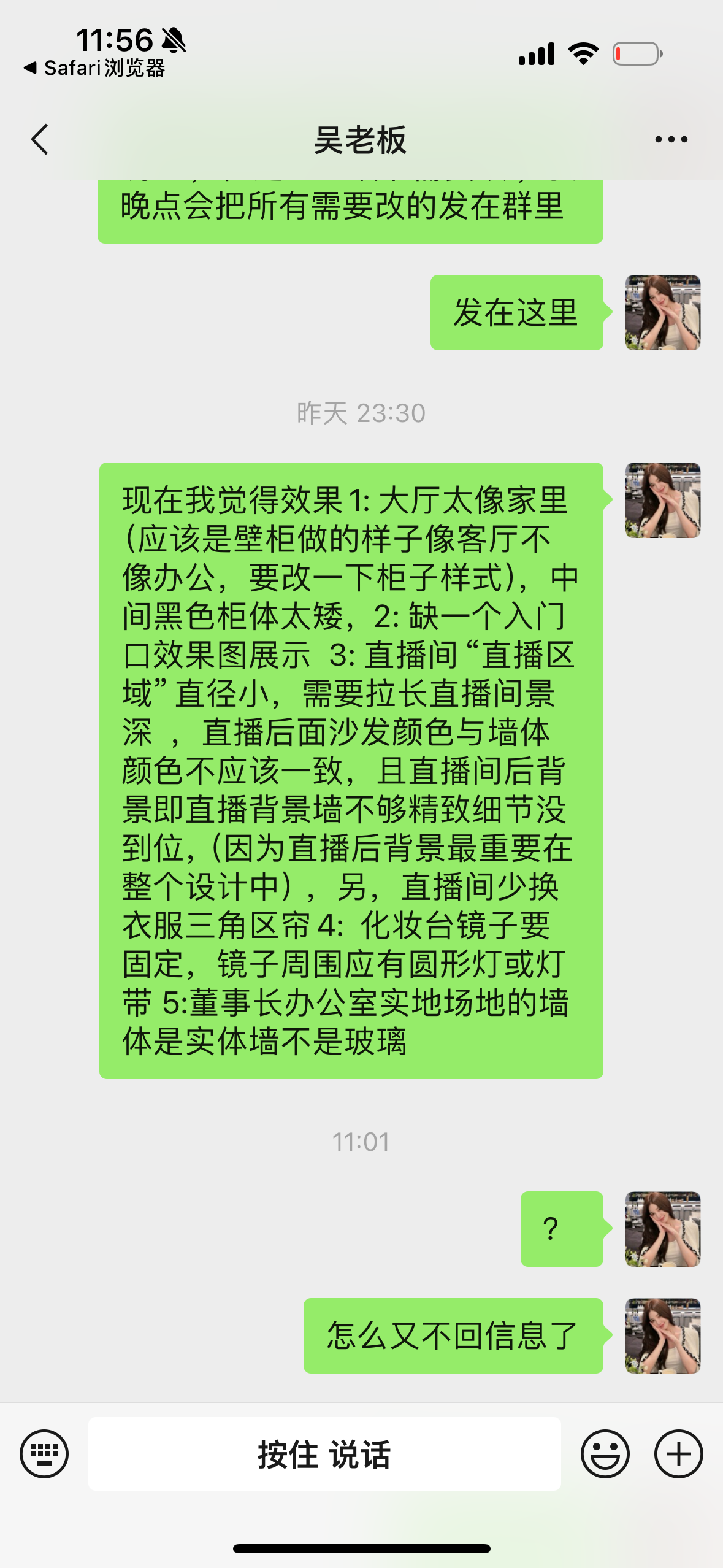Screen dimensions: 723x1568
Task: Tap the 按住 说话 voice button
Action: 324,1453
